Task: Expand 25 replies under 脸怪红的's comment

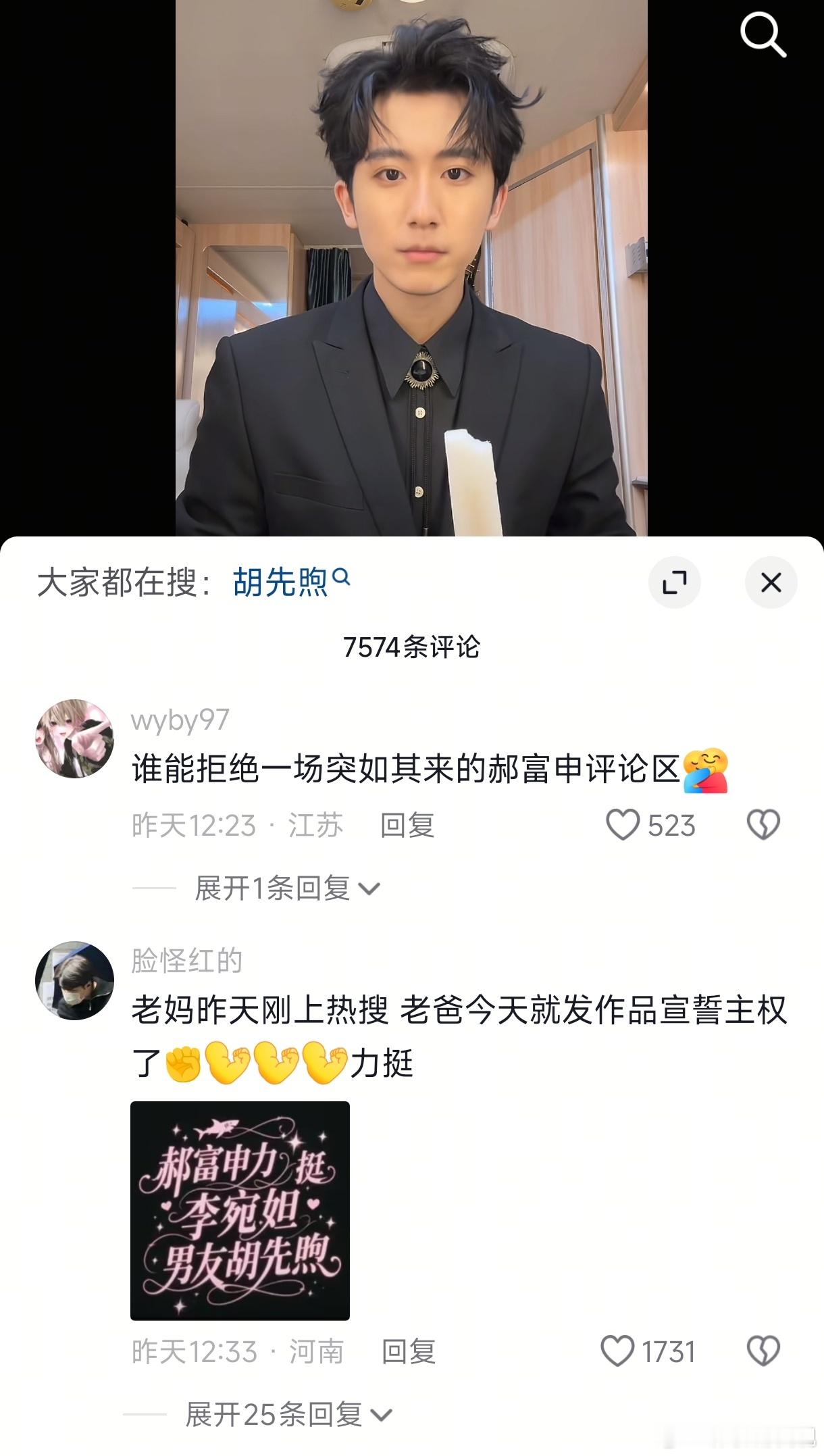Action: 288,1414
